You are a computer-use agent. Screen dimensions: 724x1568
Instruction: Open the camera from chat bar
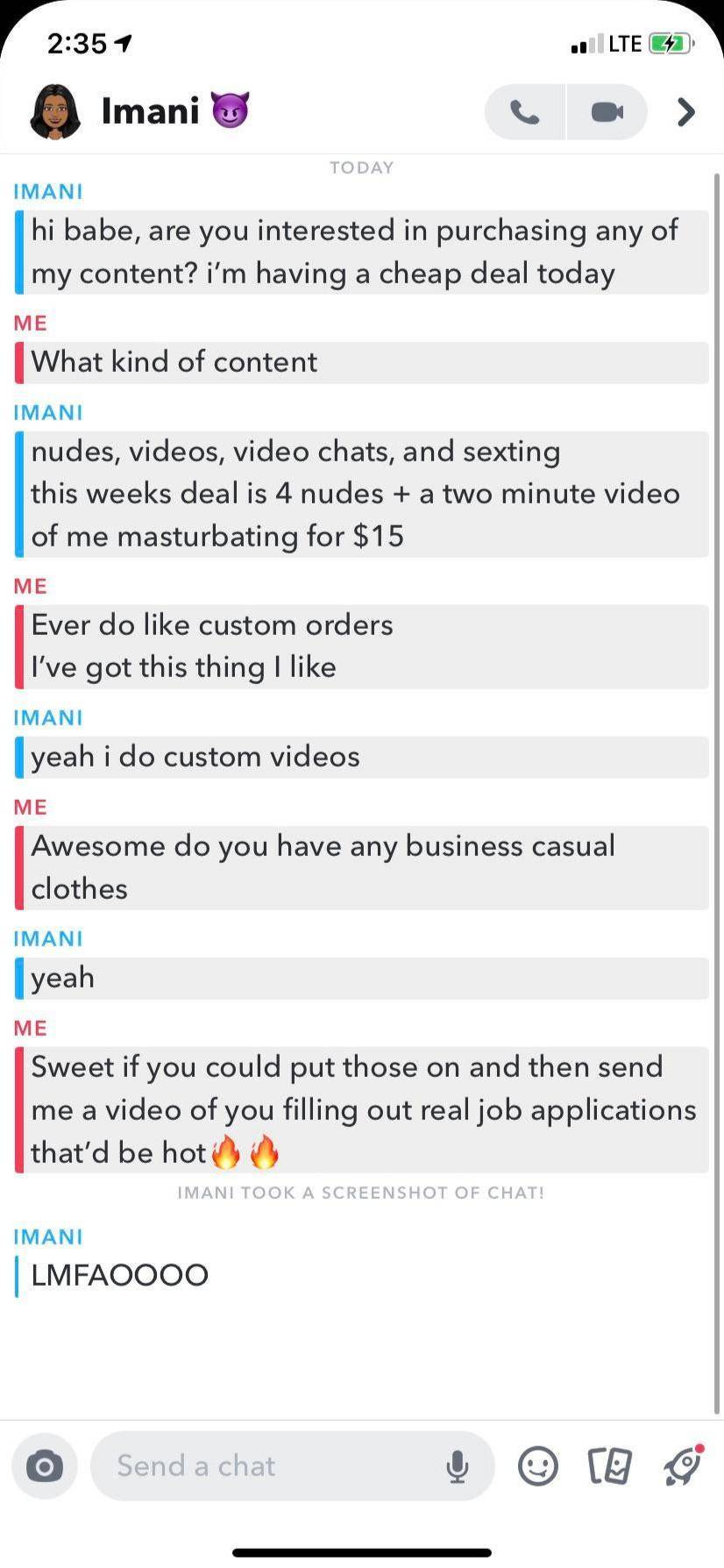[x=45, y=1465]
